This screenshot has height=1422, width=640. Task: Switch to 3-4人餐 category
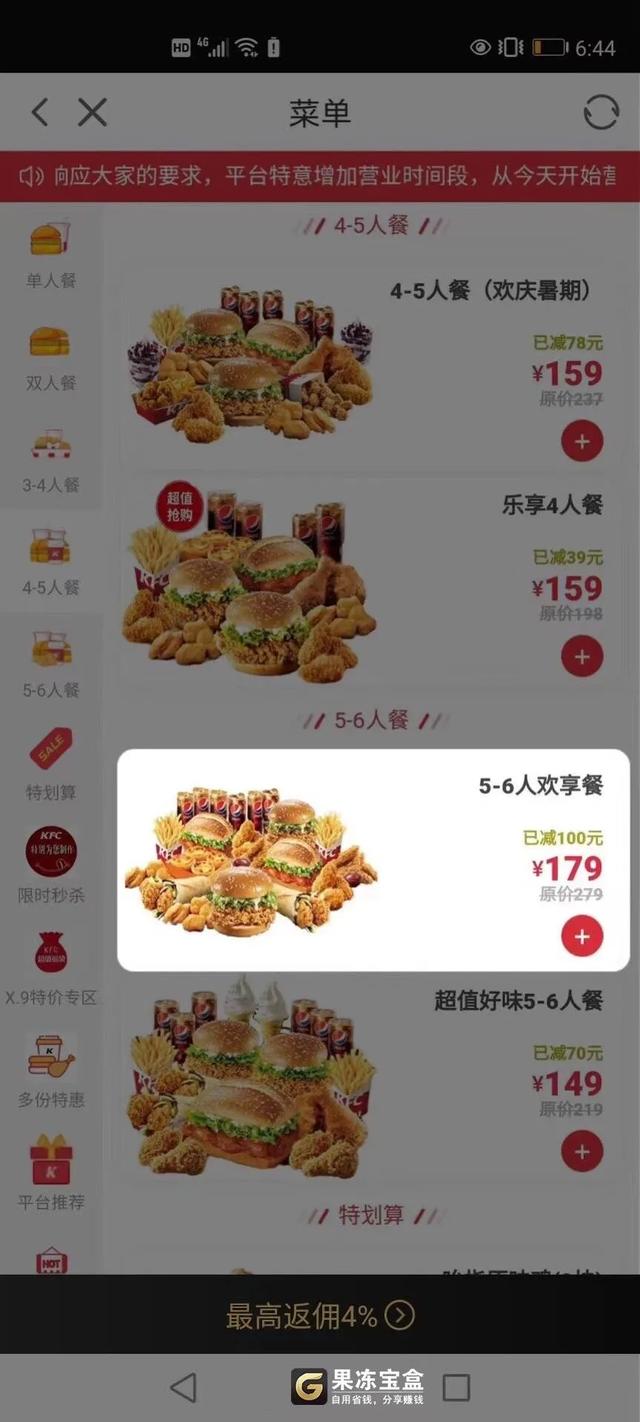coord(50,460)
